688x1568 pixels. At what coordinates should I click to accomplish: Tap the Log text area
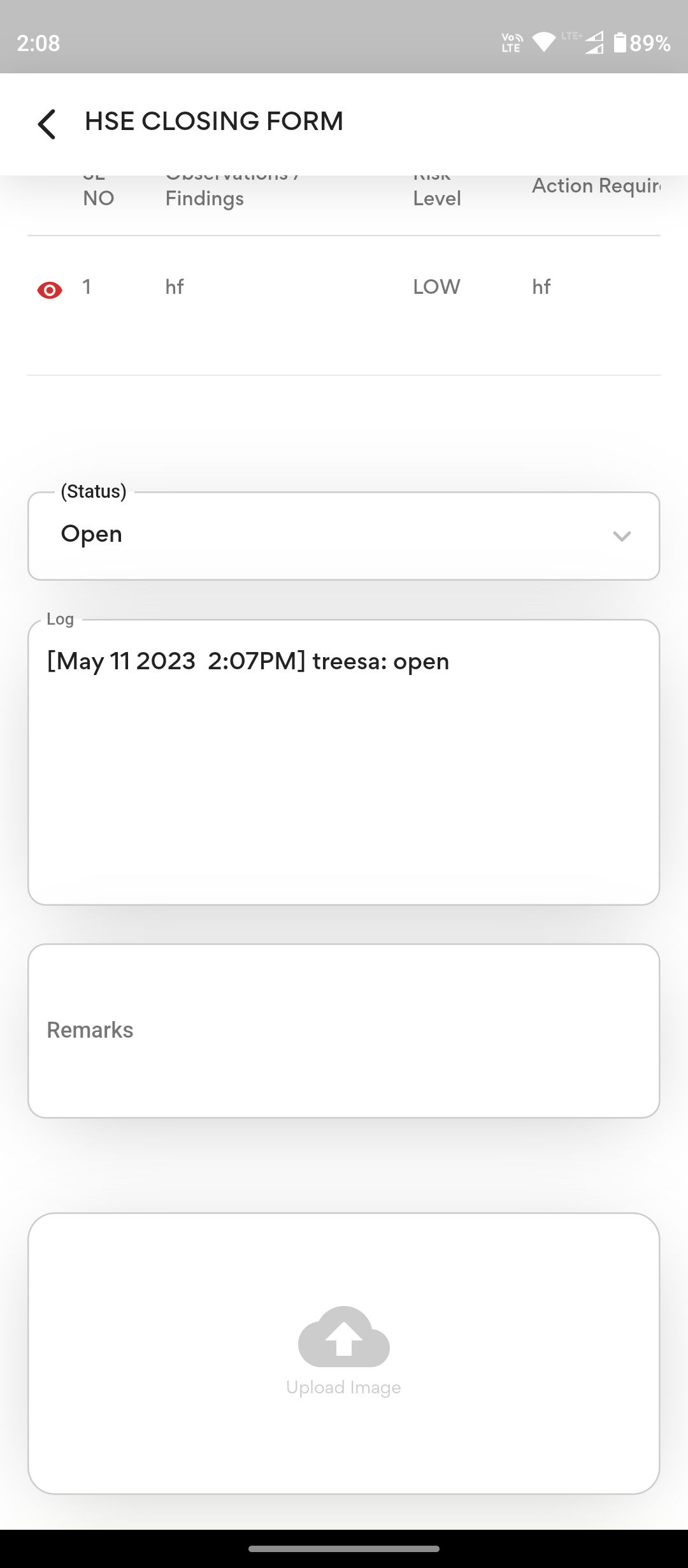[x=344, y=762]
